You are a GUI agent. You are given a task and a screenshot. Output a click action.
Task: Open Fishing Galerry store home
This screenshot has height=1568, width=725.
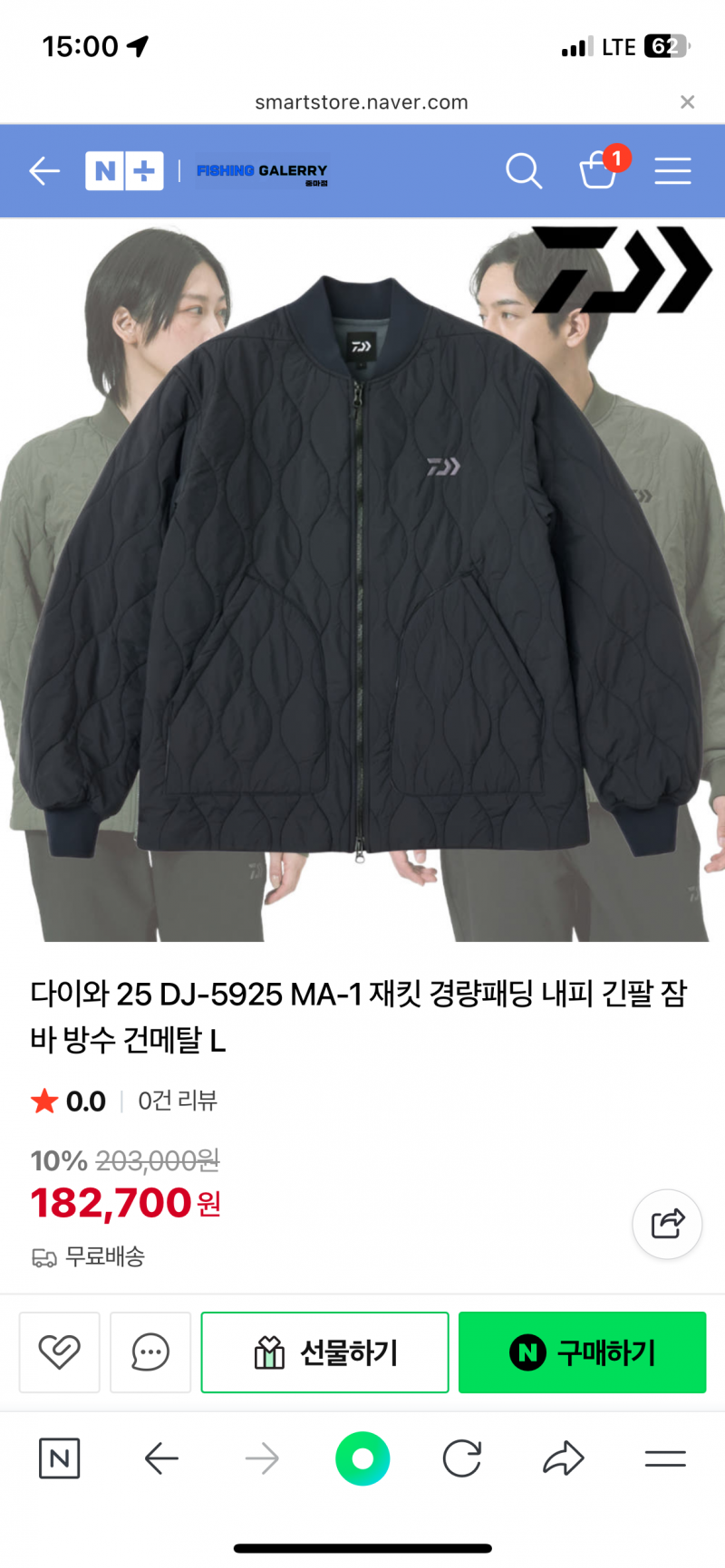tap(262, 171)
